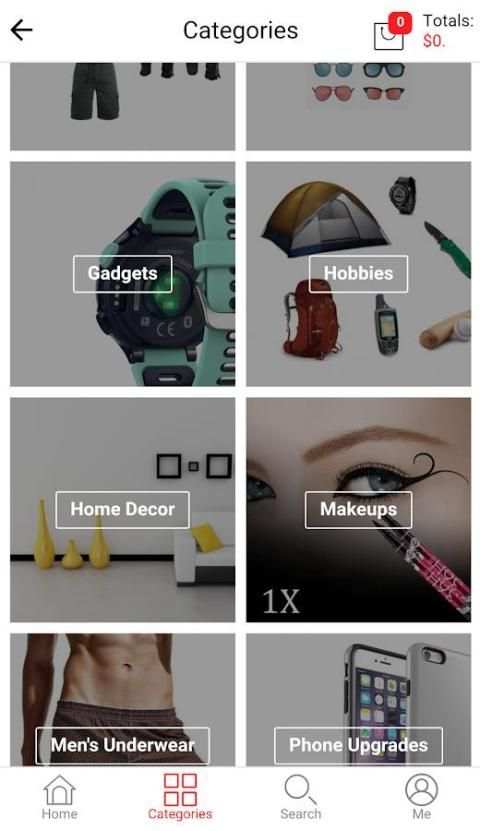Go back using the arrow icon
The width and height of the screenshot is (480, 831).
[22, 30]
